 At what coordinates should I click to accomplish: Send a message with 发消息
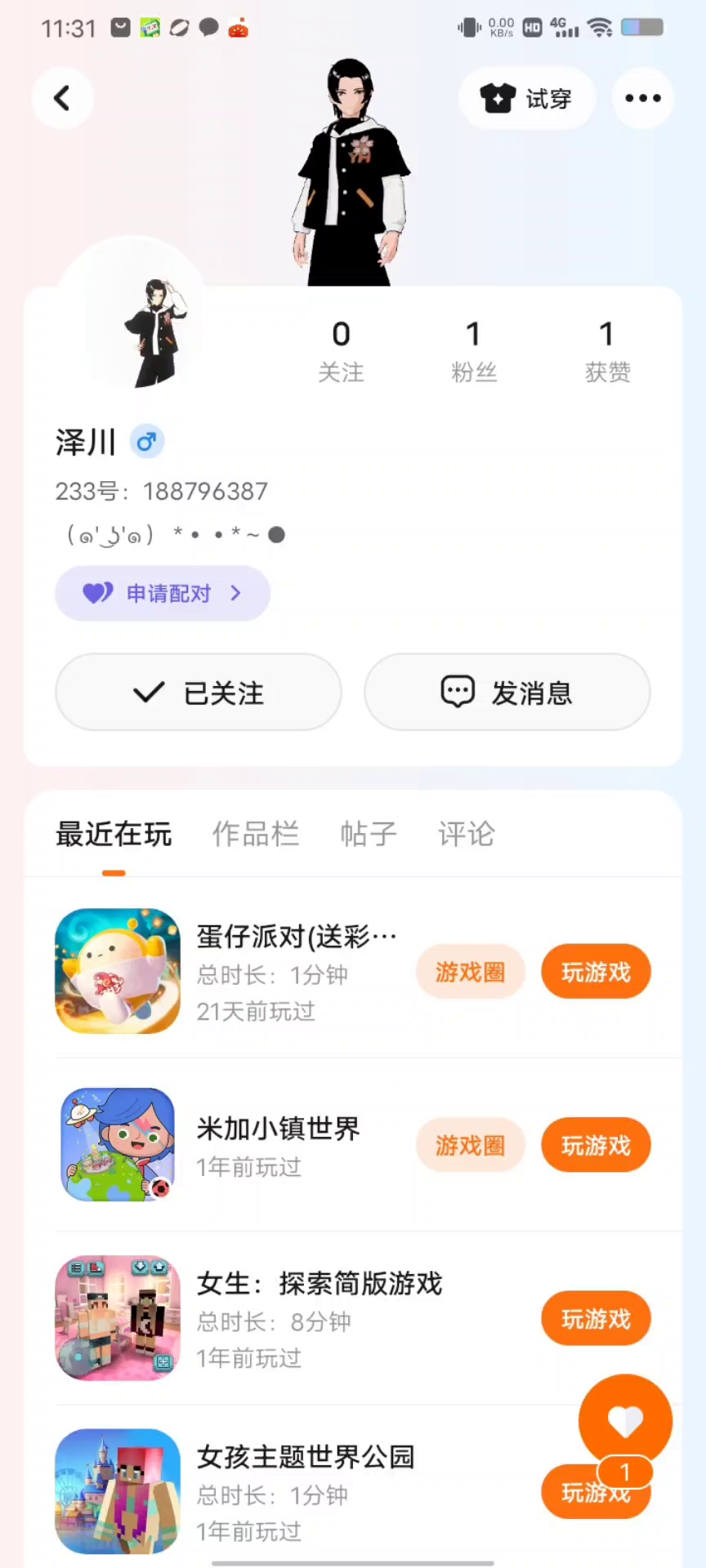507,693
